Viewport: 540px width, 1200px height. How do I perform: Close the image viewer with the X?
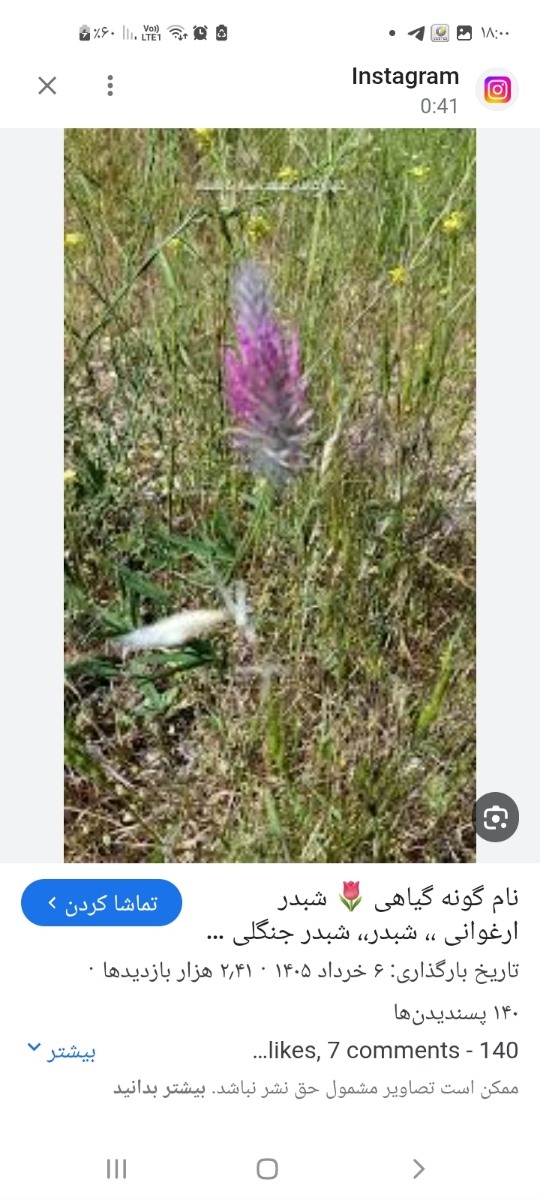pos(47,86)
